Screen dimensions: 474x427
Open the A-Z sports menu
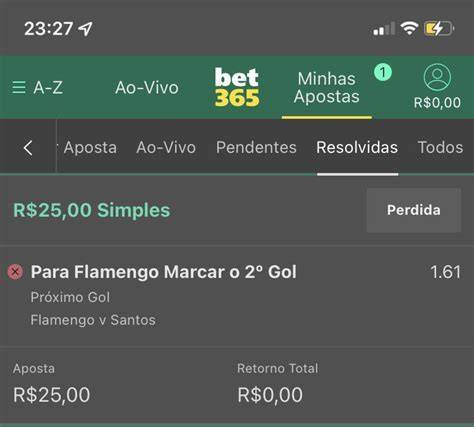point(37,88)
